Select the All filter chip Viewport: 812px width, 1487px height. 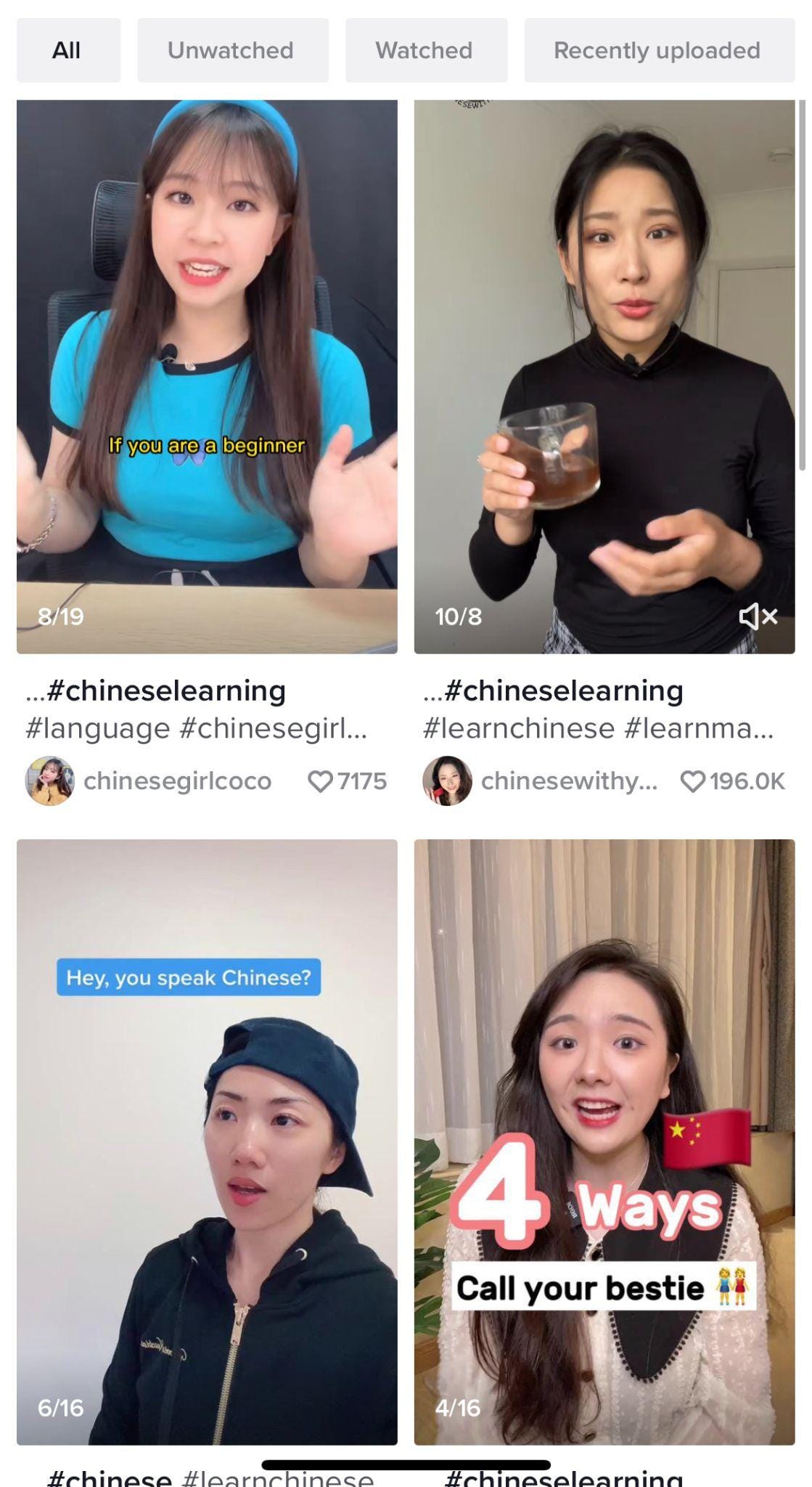pyautogui.click(x=68, y=50)
